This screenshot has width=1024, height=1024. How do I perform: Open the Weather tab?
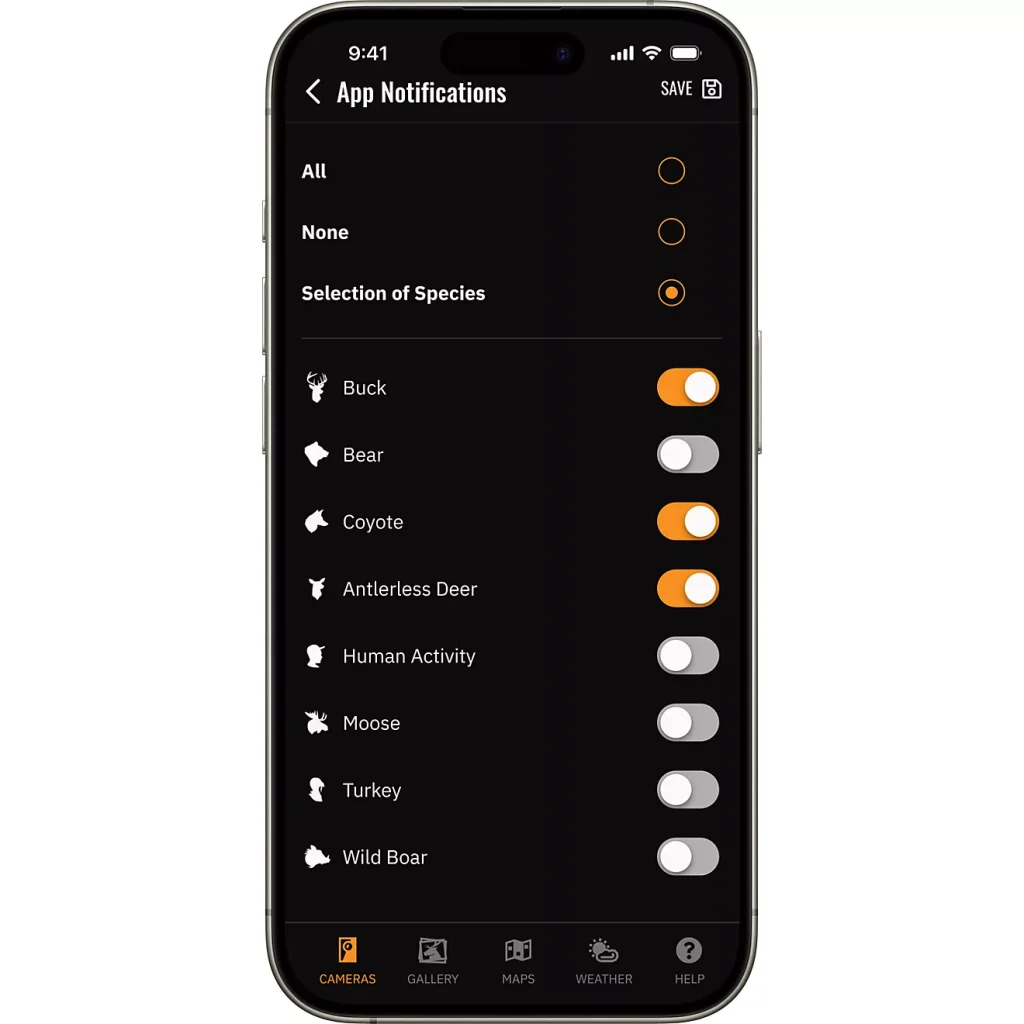[x=603, y=961]
